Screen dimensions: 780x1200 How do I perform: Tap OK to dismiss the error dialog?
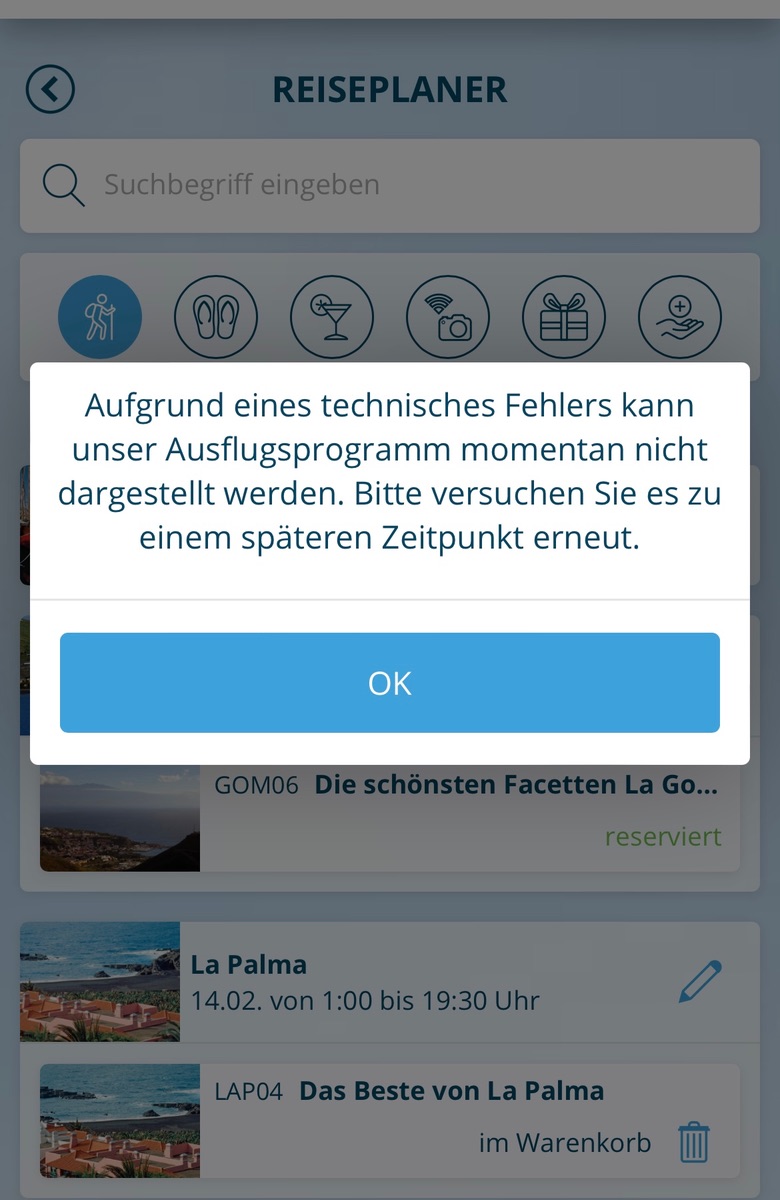pyautogui.click(x=390, y=682)
